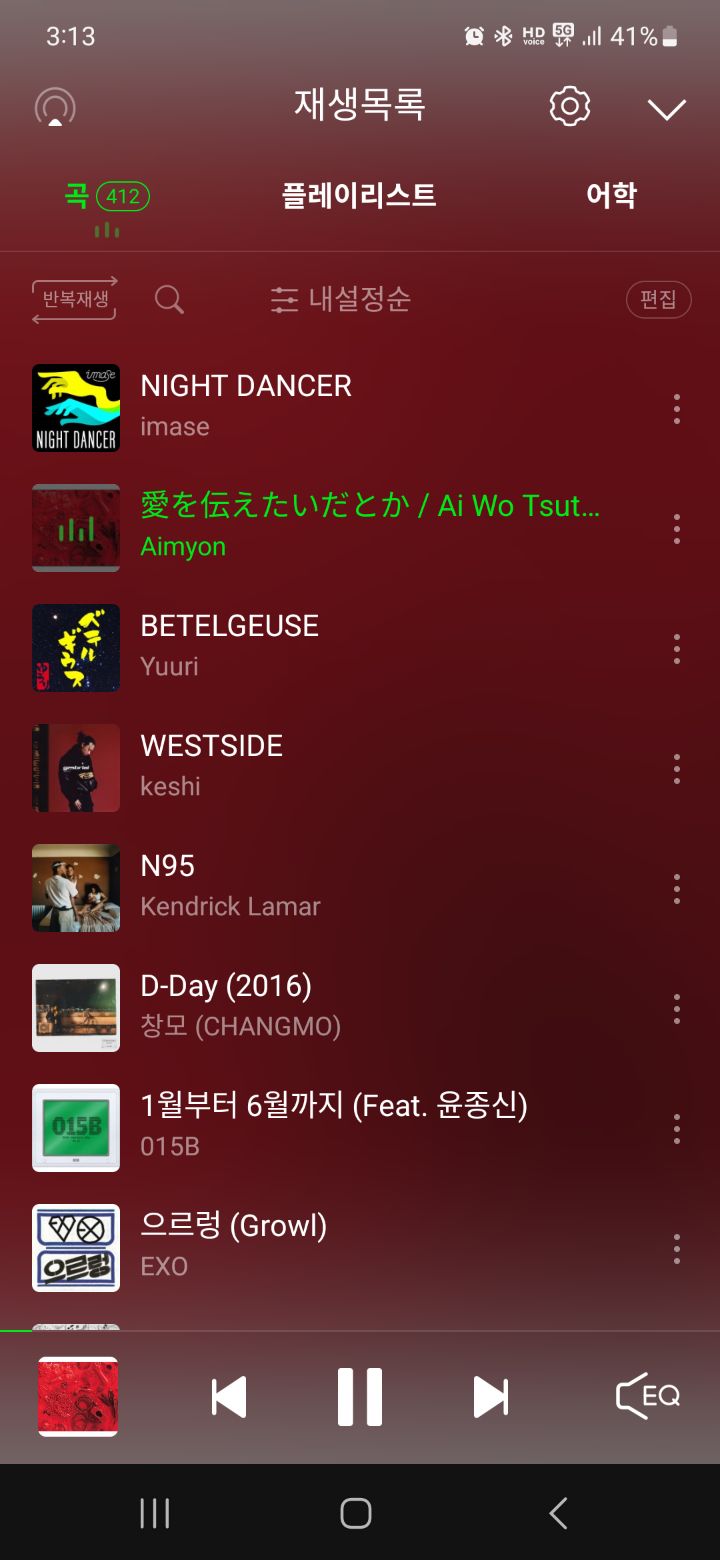
Task: Switch to the 플레이리스트 tab
Action: point(358,195)
